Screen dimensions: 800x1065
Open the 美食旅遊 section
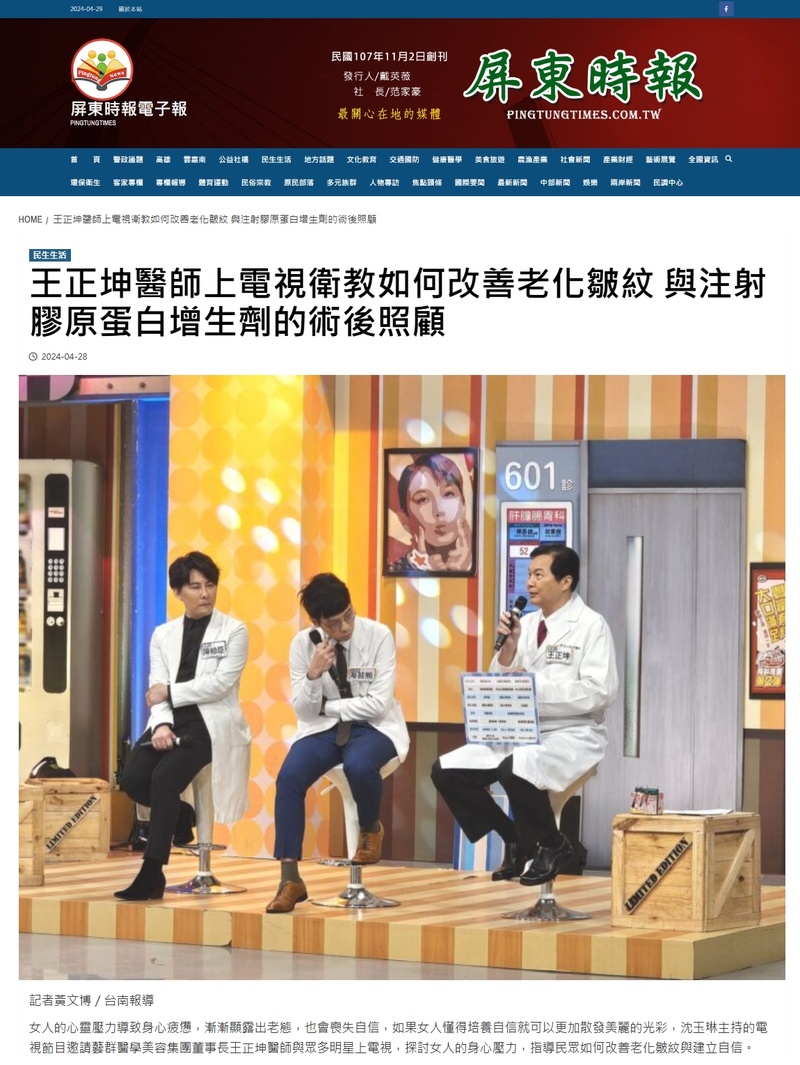(x=490, y=160)
